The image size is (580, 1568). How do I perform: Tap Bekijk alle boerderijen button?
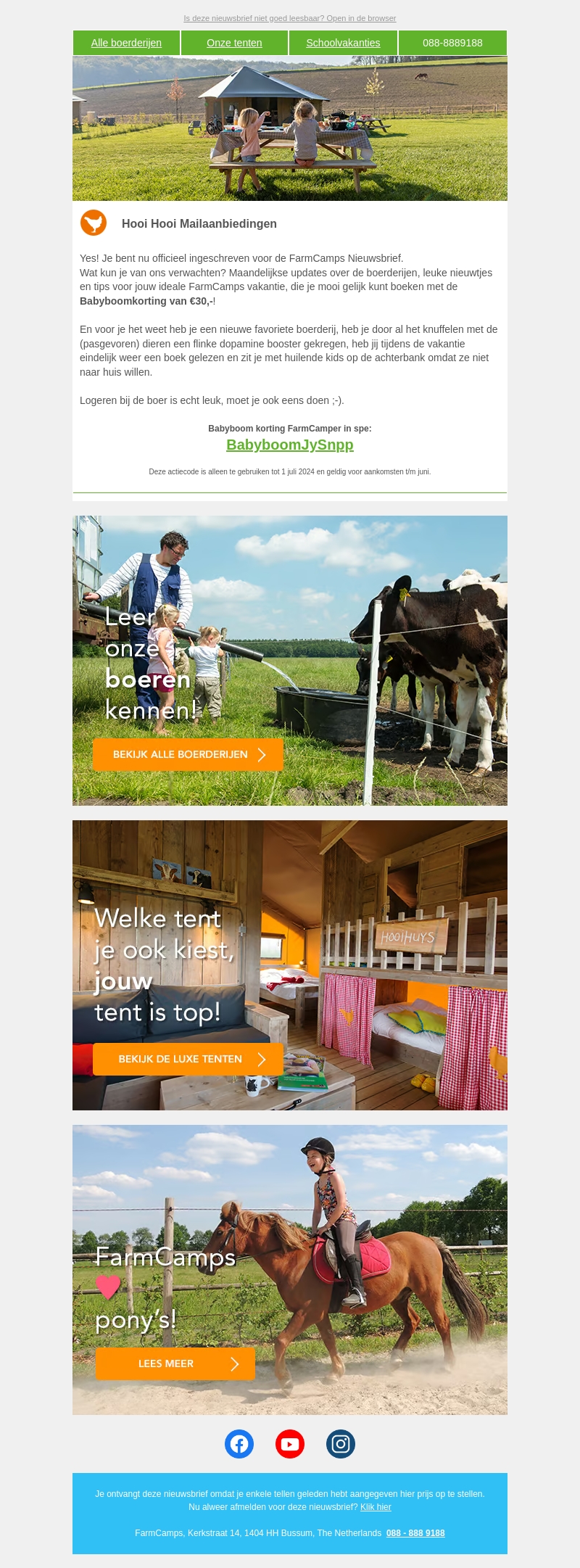[188, 754]
